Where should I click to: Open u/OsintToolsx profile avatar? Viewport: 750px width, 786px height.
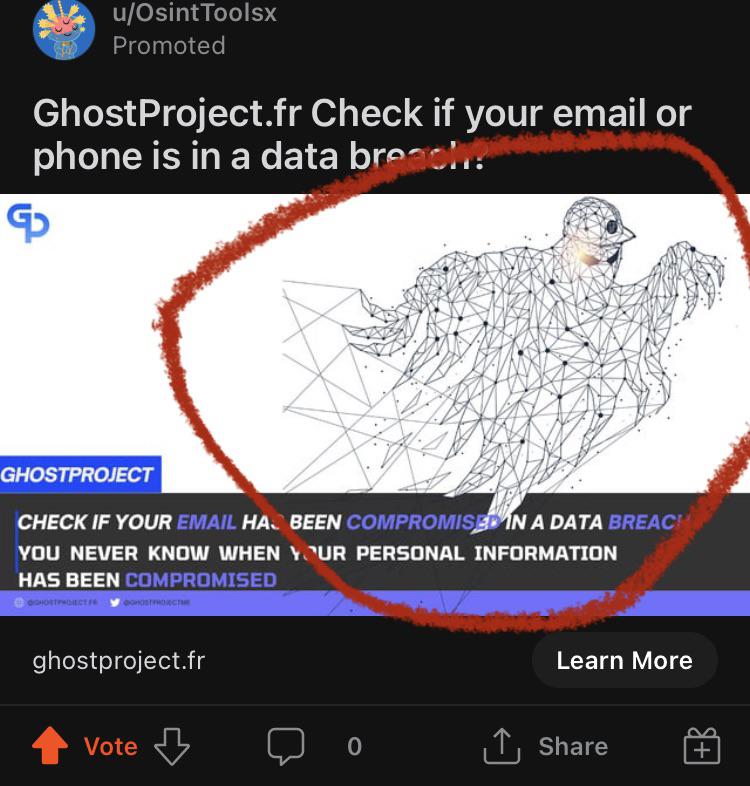coord(63,30)
